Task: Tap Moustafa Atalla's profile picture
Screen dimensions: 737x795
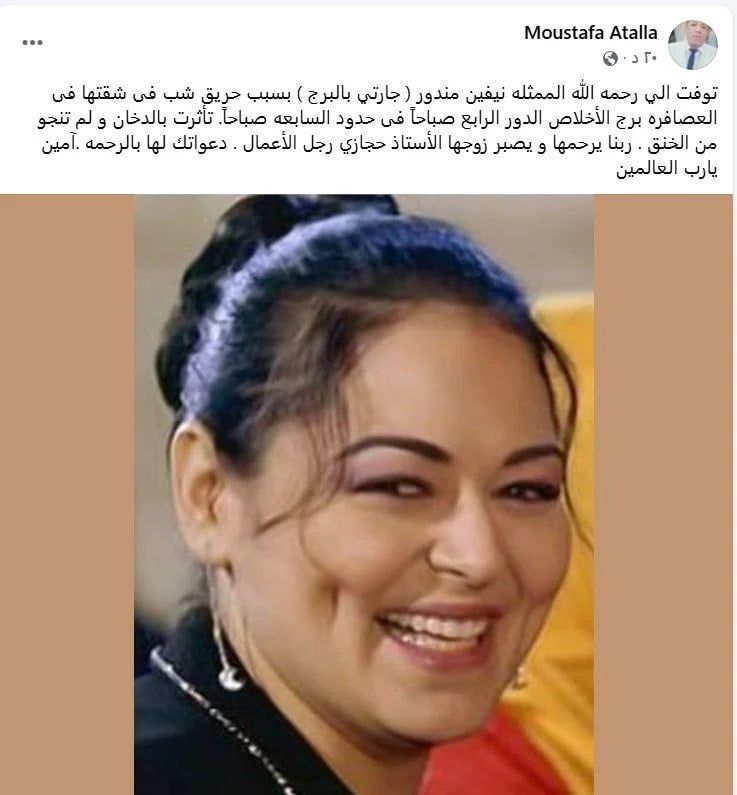Action: [x=693, y=43]
